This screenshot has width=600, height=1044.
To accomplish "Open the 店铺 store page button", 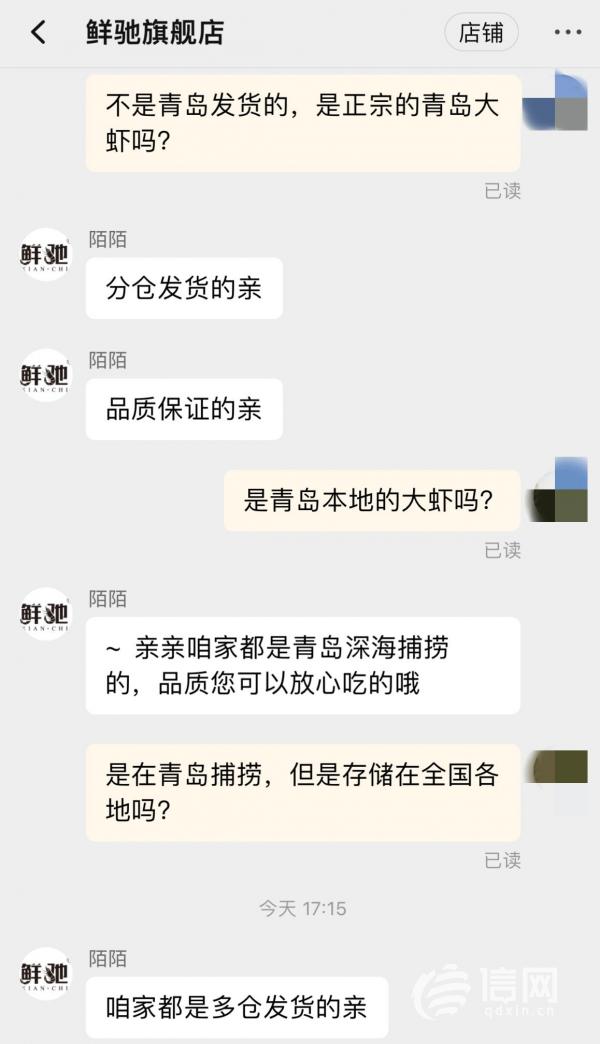I will coord(481,32).
